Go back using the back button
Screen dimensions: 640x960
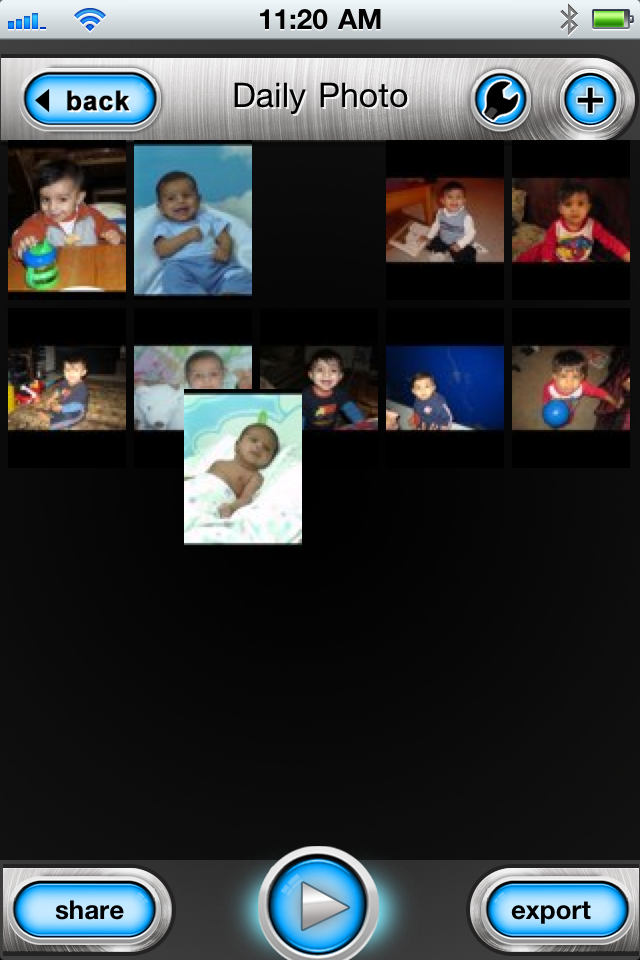click(91, 100)
